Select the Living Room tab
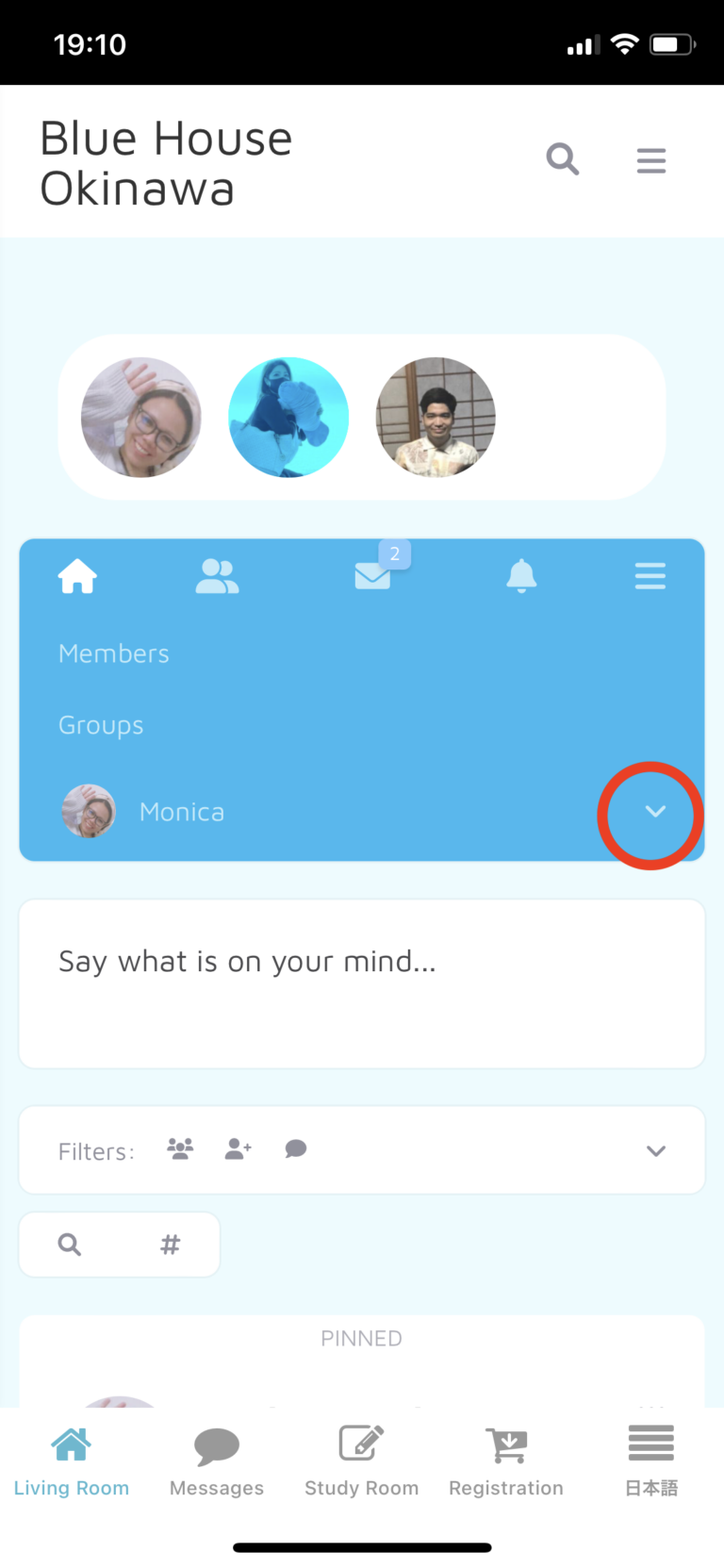 coord(72,1461)
